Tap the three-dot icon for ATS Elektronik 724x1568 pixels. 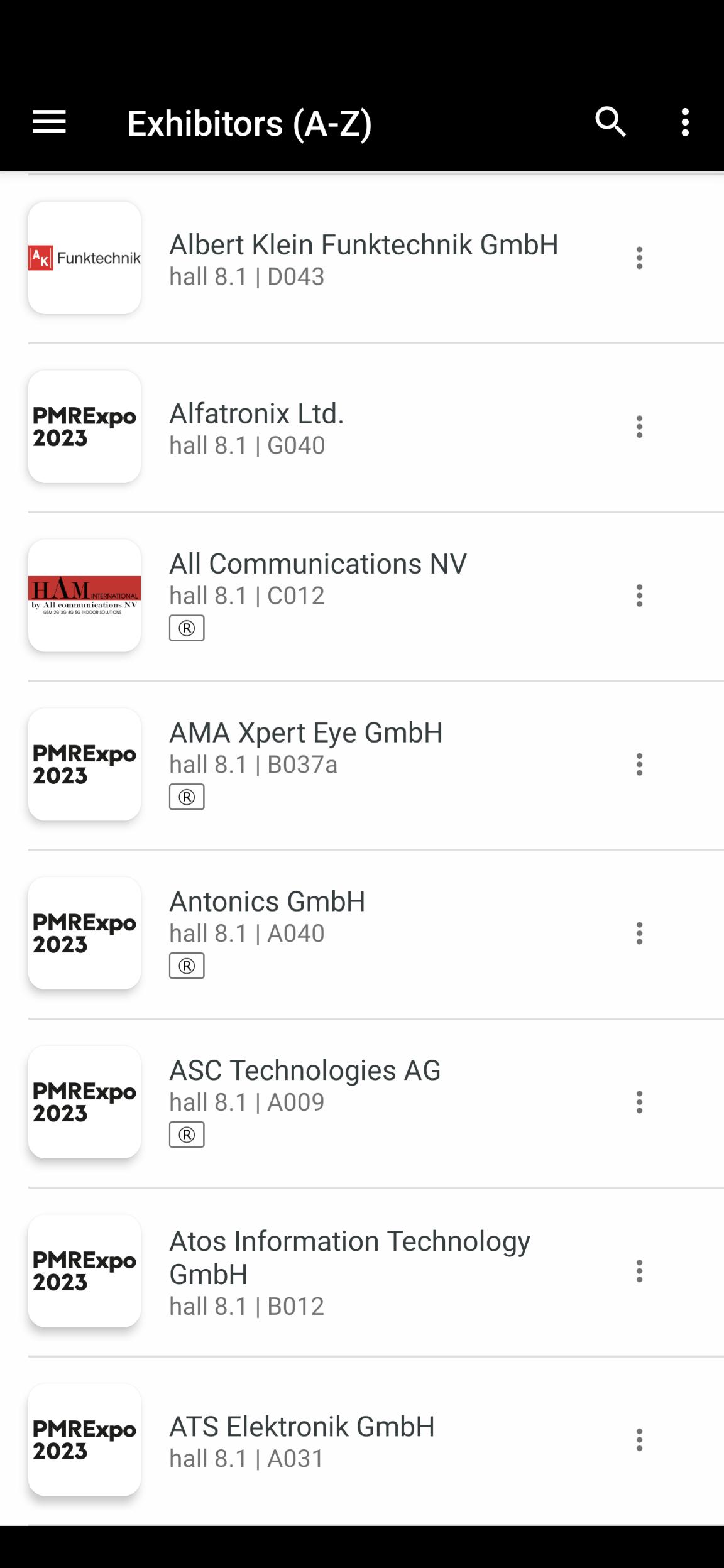click(639, 1441)
